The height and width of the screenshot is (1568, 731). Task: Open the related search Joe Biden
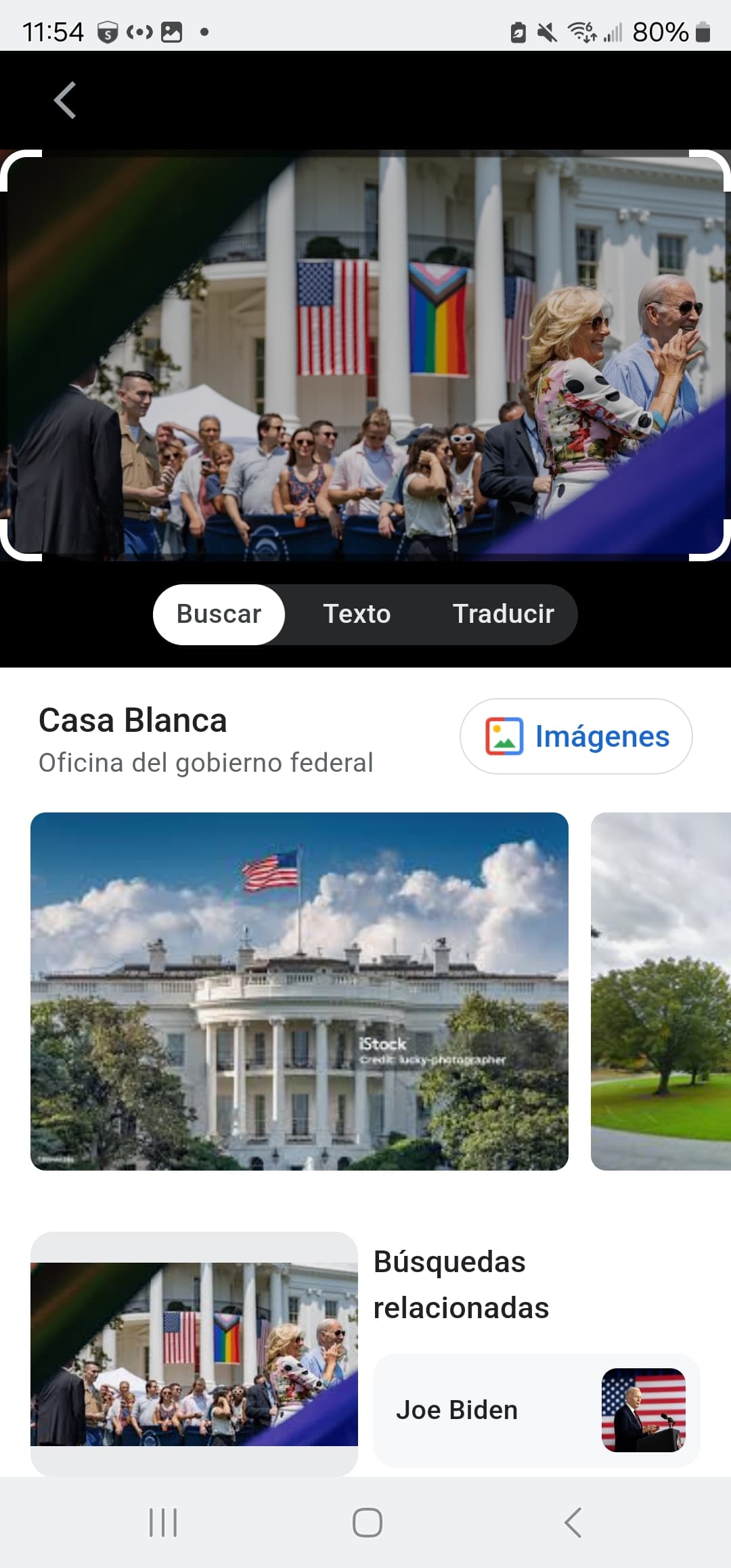coord(537,1410)
